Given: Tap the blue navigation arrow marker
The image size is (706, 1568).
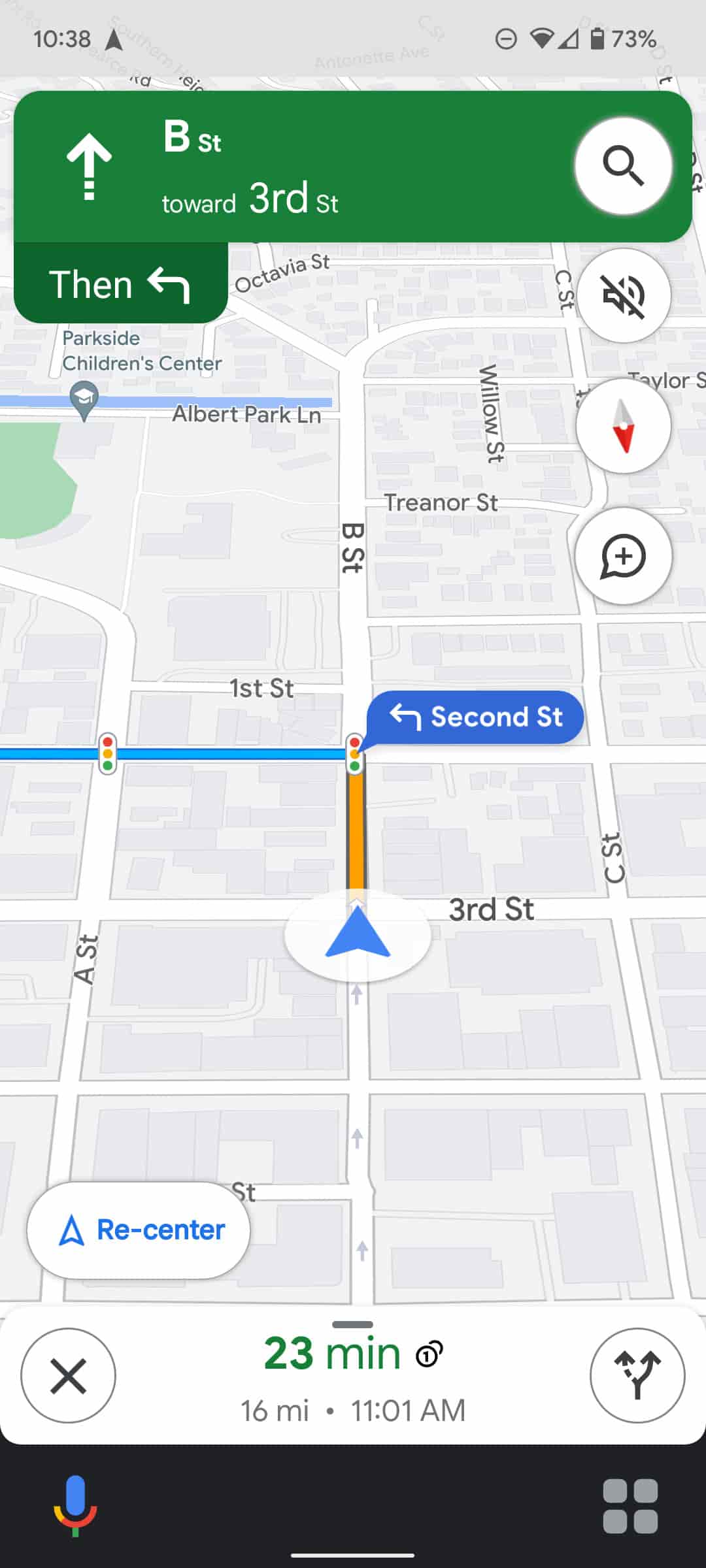Looking at the screenshot, I should click(x=359, y=936).
